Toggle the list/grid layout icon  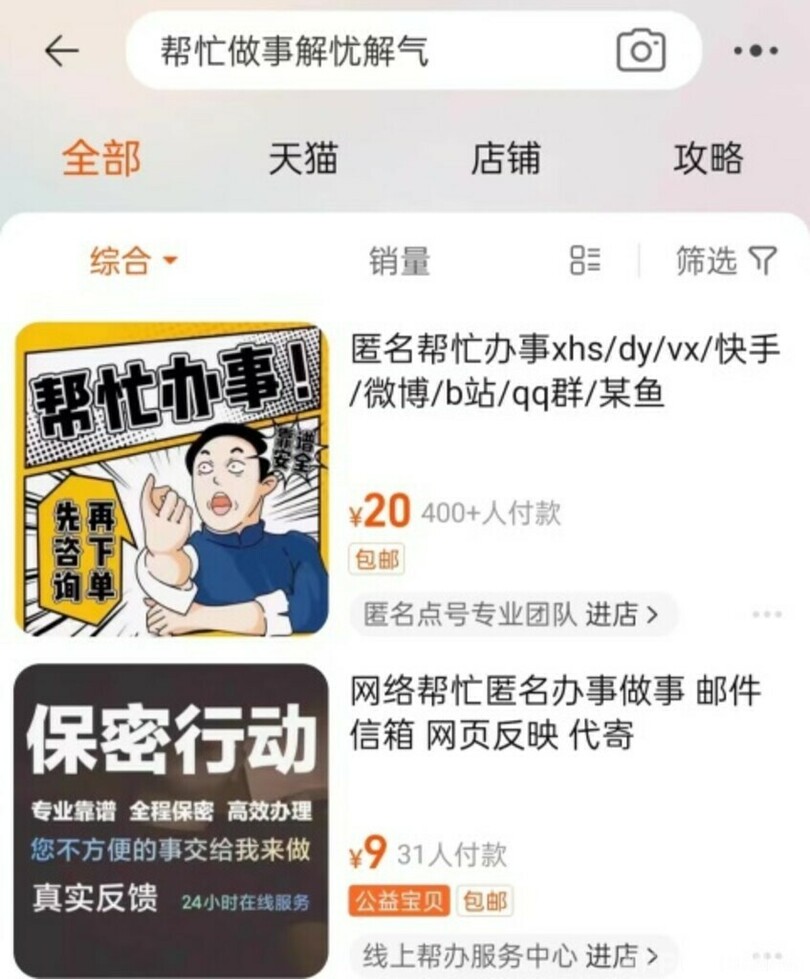click(x=585, y=261)
